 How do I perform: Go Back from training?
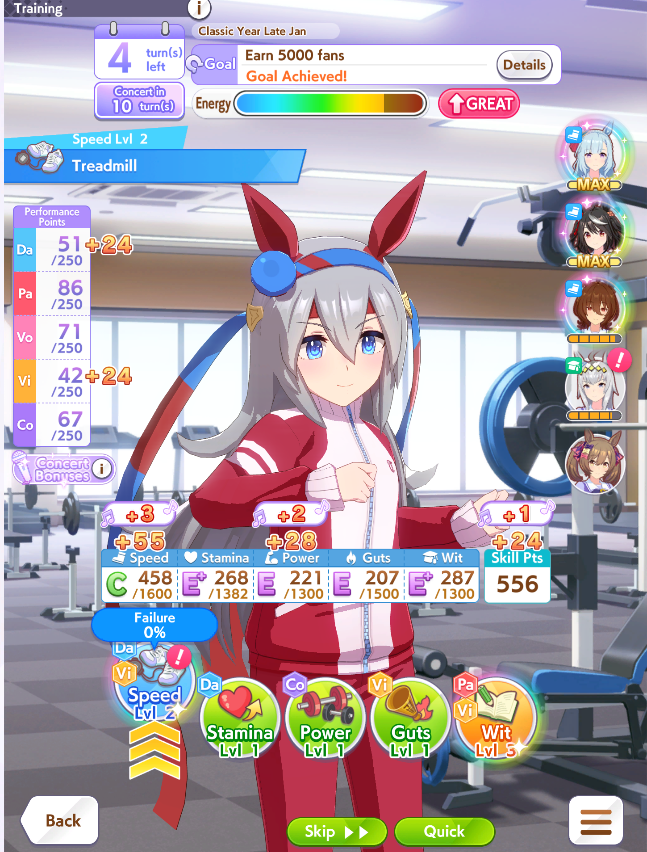[x=60, y=820]
